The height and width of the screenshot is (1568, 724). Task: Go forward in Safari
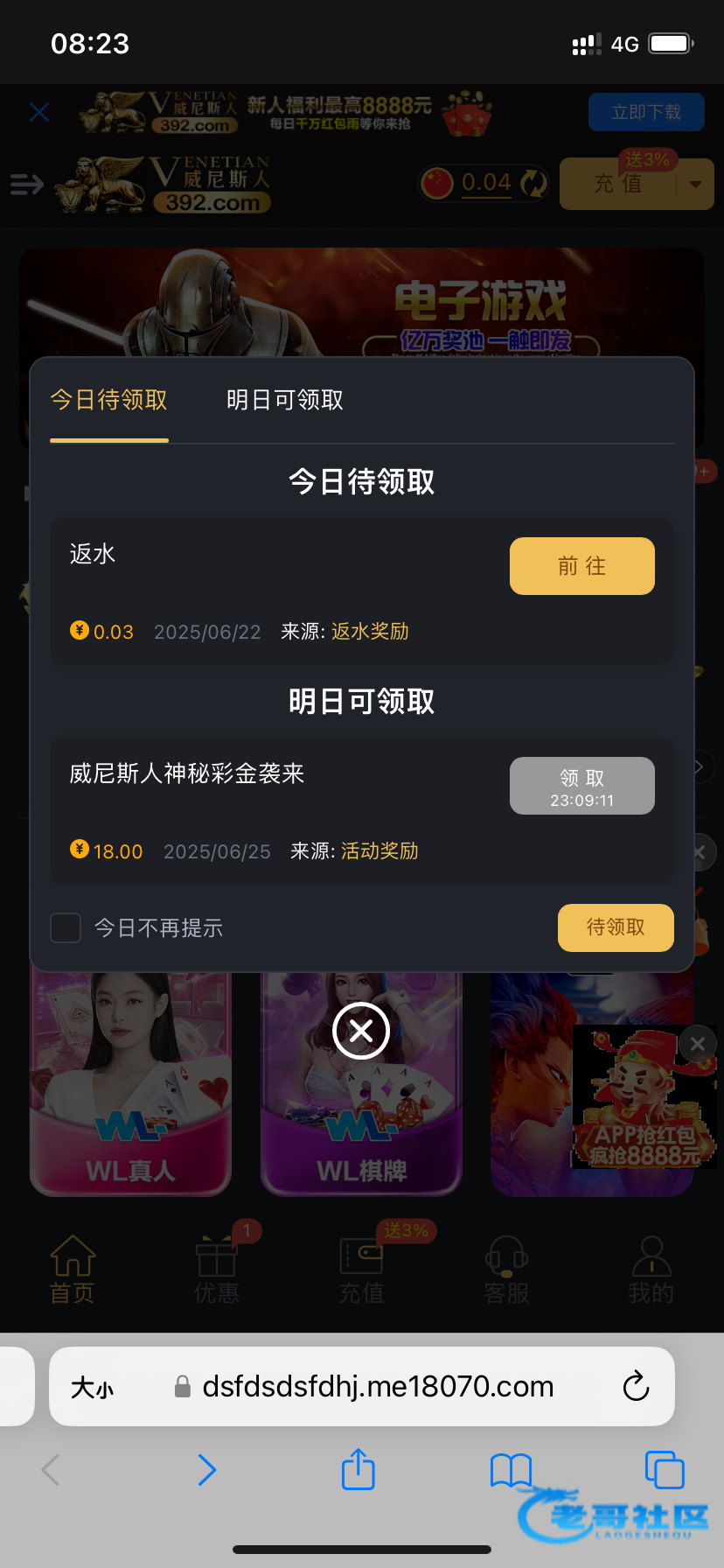coord(206,1469)
